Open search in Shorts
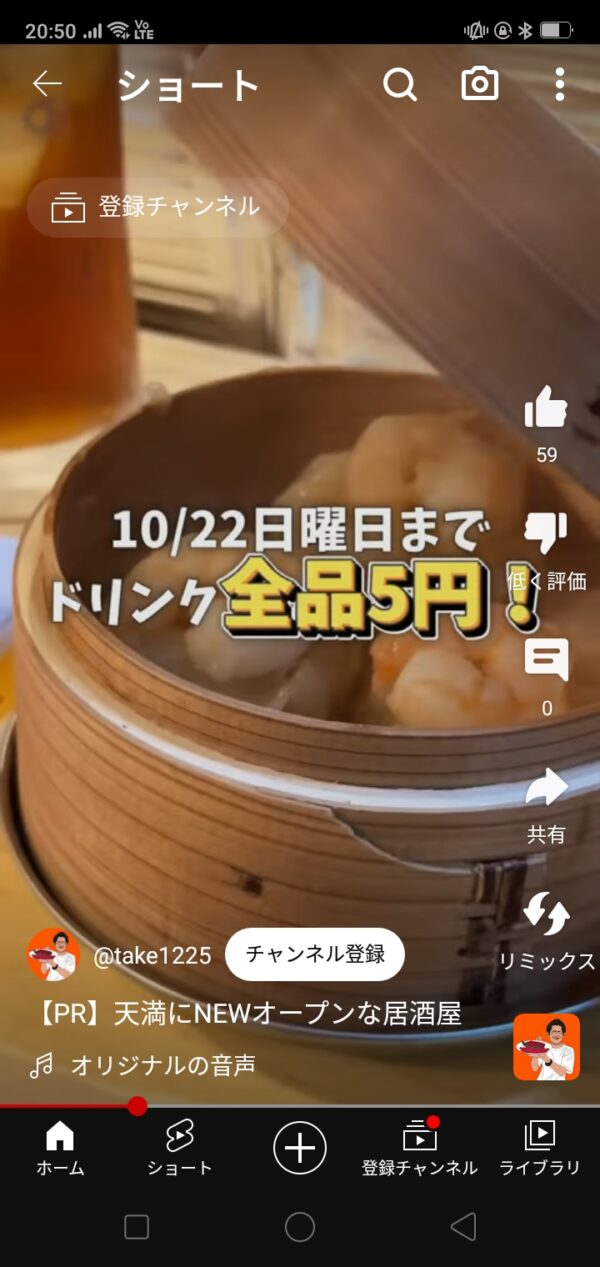 tap(399, 85)
